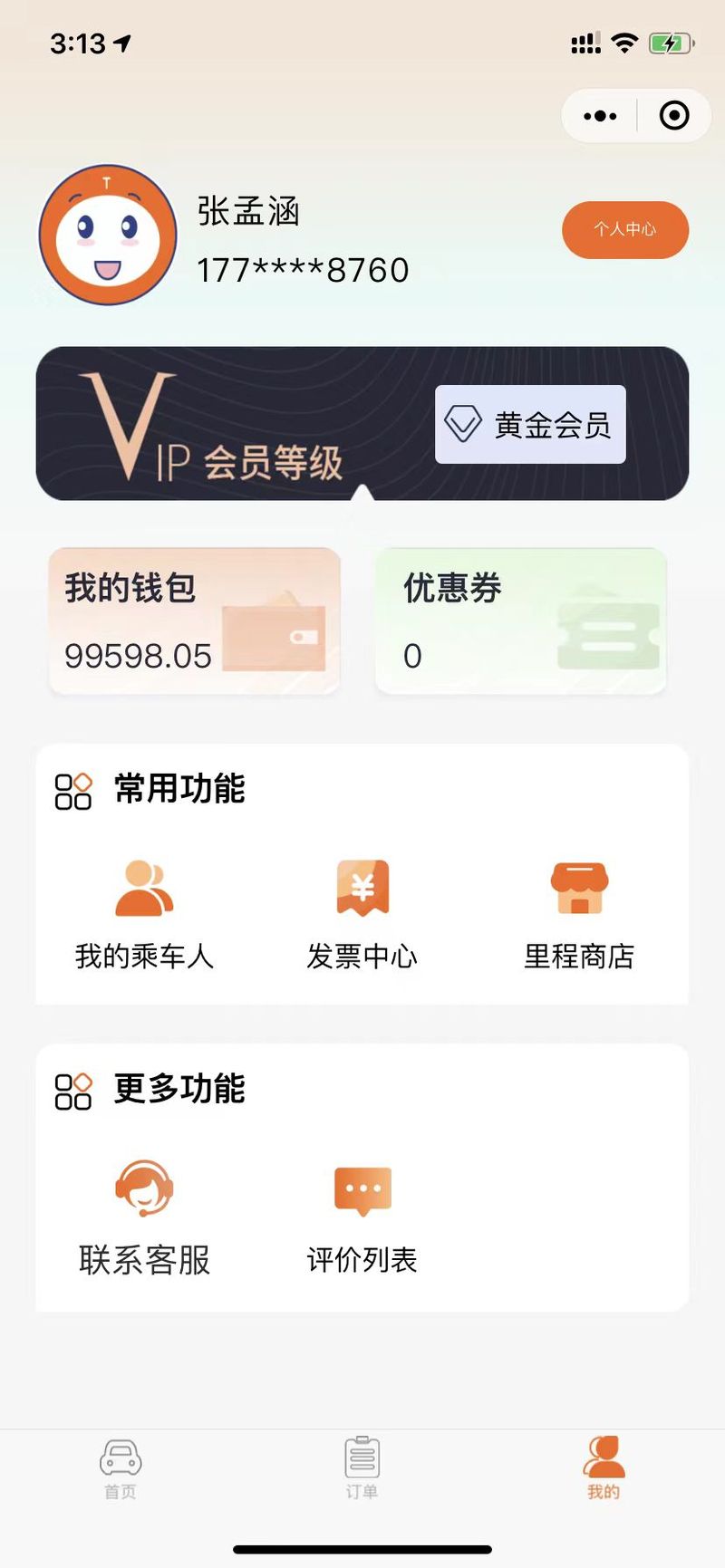The height and width of the screenshot is (1568, 725).
Task: Open the mini program three-dot menu
Action: [600, 116]
